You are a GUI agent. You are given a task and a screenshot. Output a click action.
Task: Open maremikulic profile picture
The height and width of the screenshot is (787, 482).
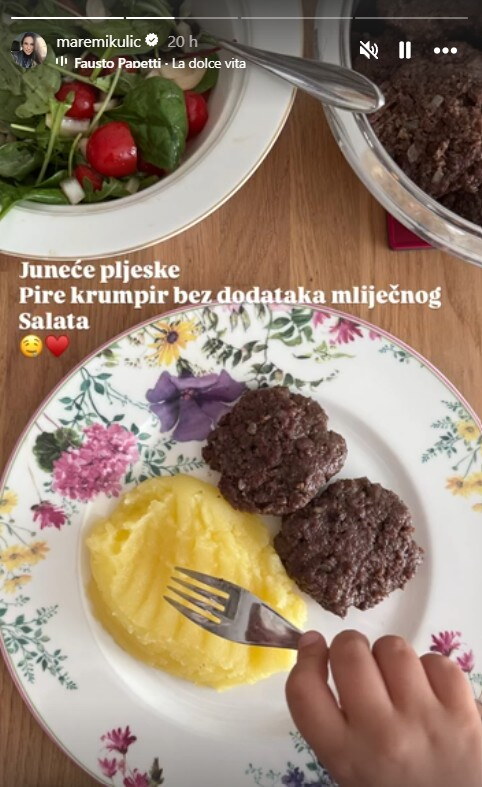click(x=29, y=51)
